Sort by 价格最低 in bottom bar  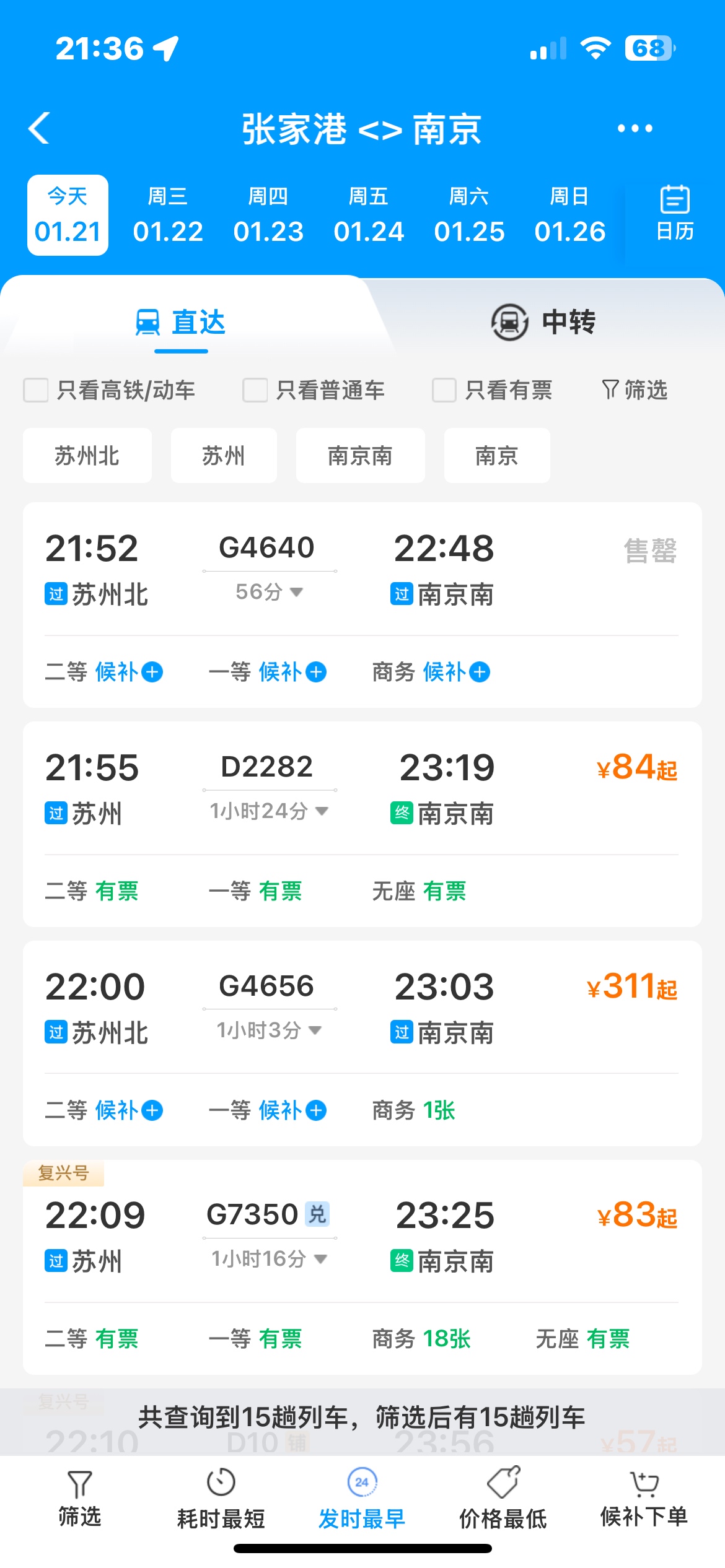(x=503, y=1499)
